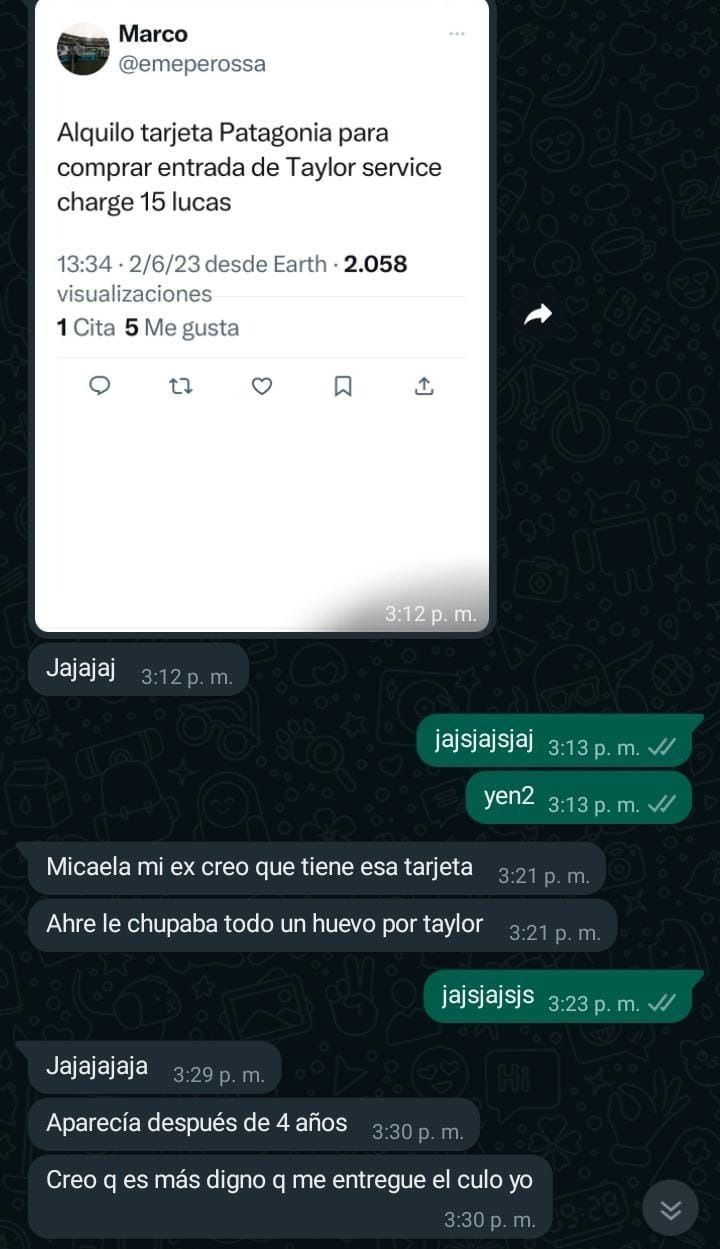Forward the shared image with the arrow
The image size is (720, 1249).
[x=538, y=316]
